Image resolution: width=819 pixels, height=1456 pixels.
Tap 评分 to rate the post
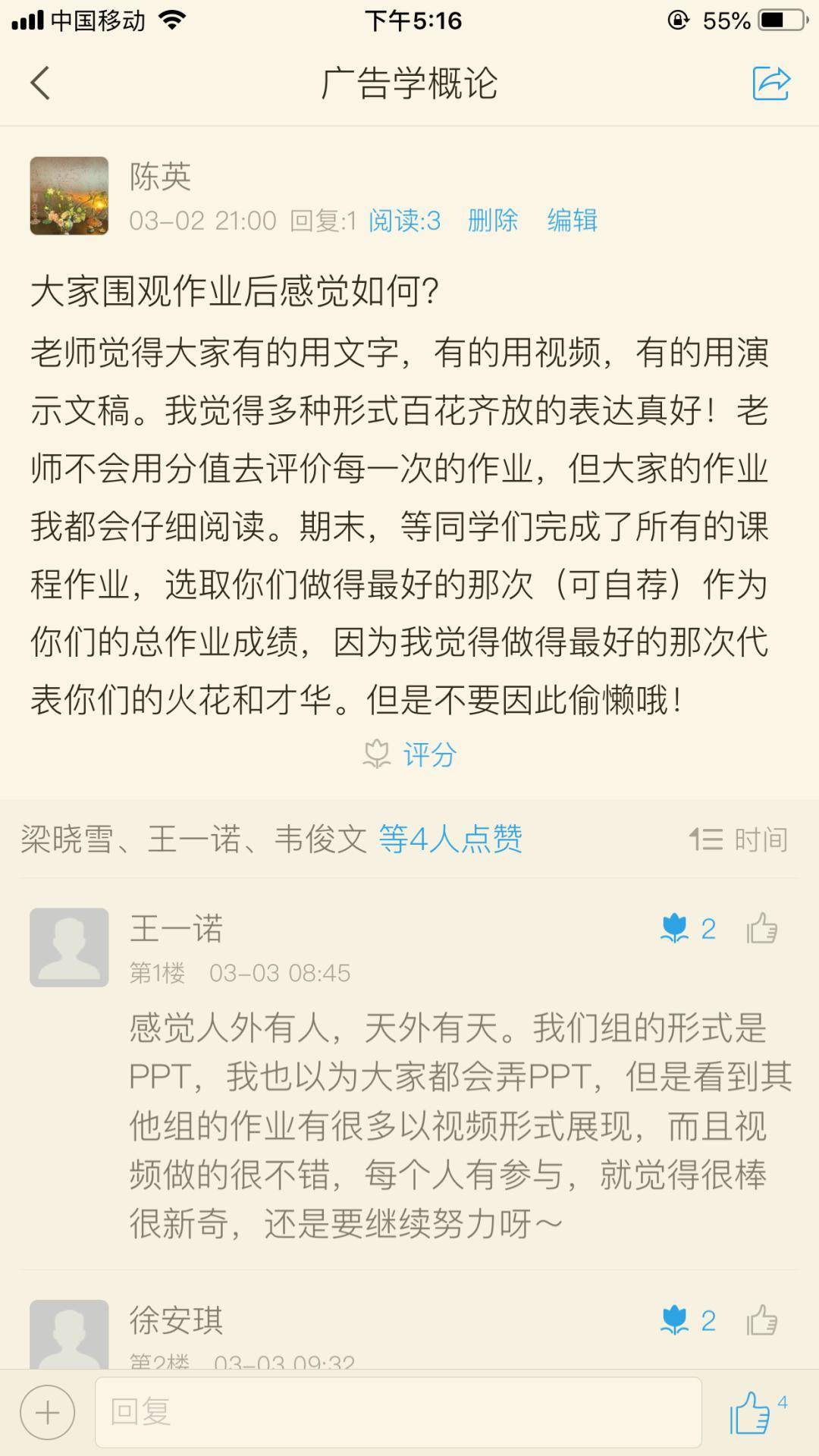pyautogui.click(x=409, y=755)
